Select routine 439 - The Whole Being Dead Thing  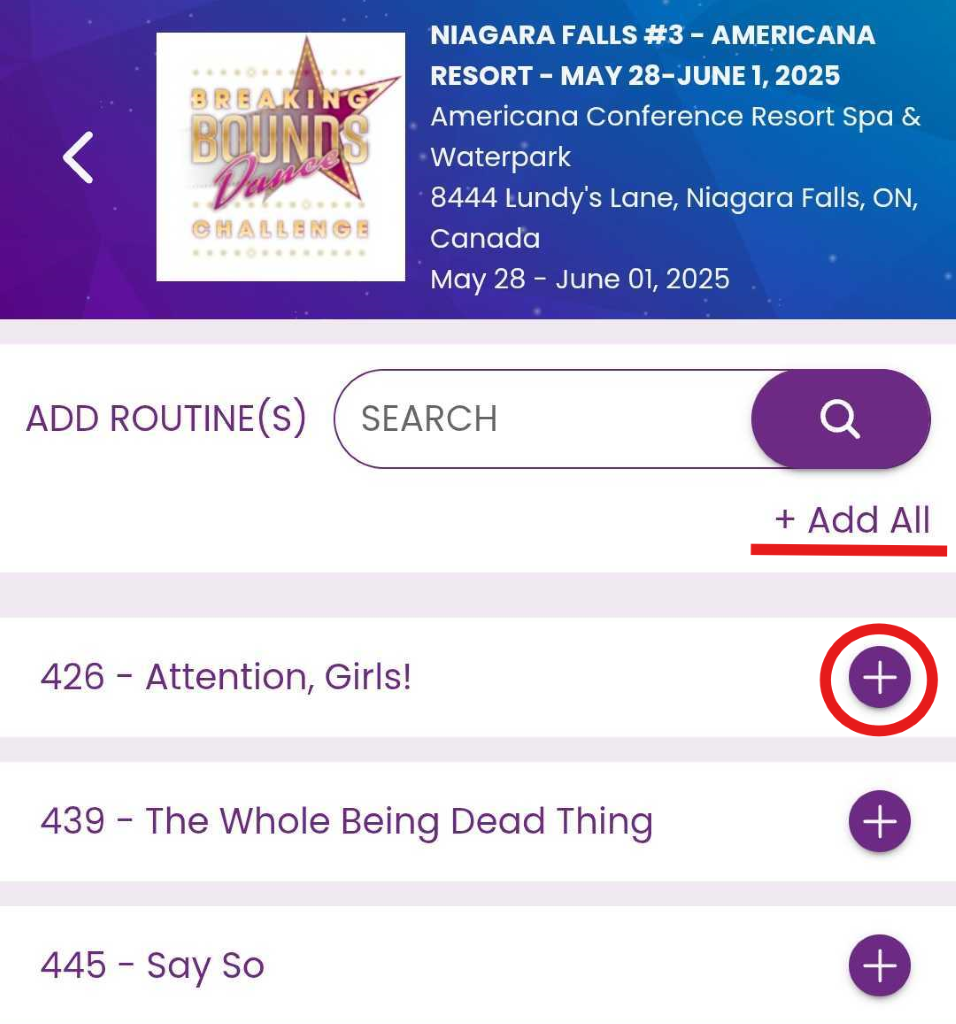tap(345, 821)
